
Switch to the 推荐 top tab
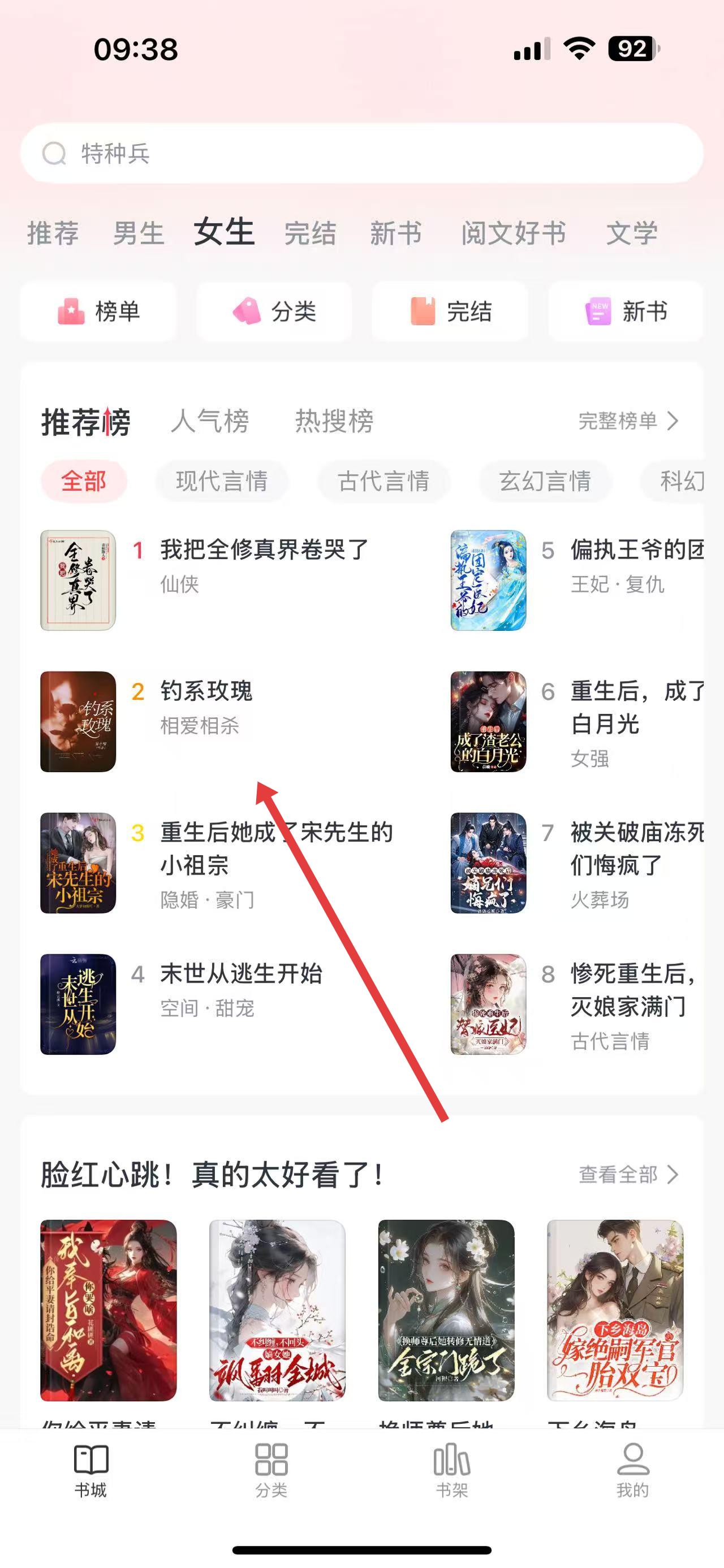(x=53, y=233)
